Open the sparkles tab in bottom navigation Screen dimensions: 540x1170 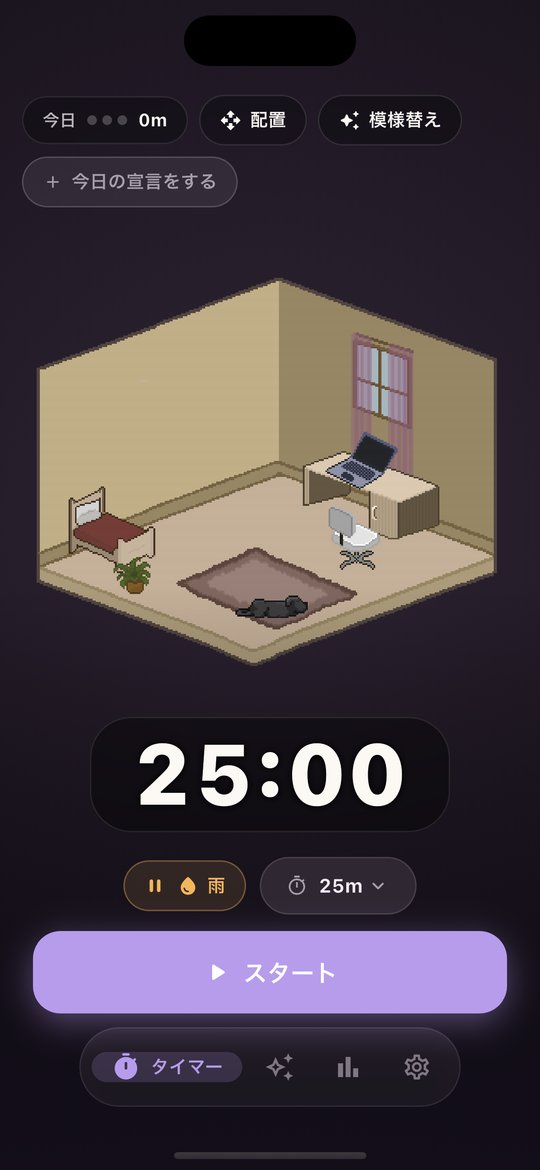point(280,1067)
